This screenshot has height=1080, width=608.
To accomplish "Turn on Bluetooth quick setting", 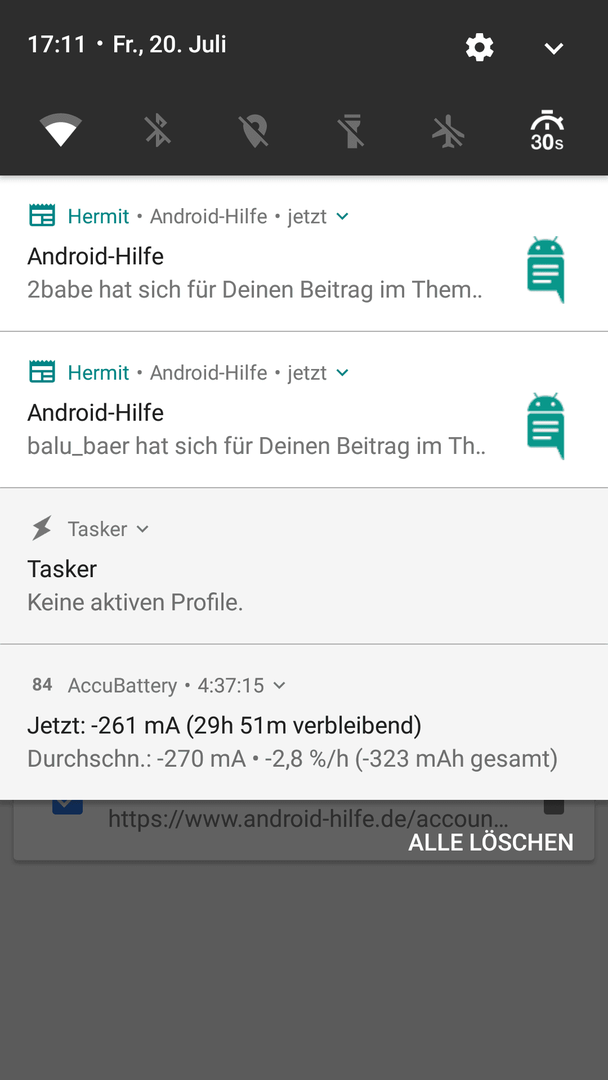I will click(x=158, y=130).
